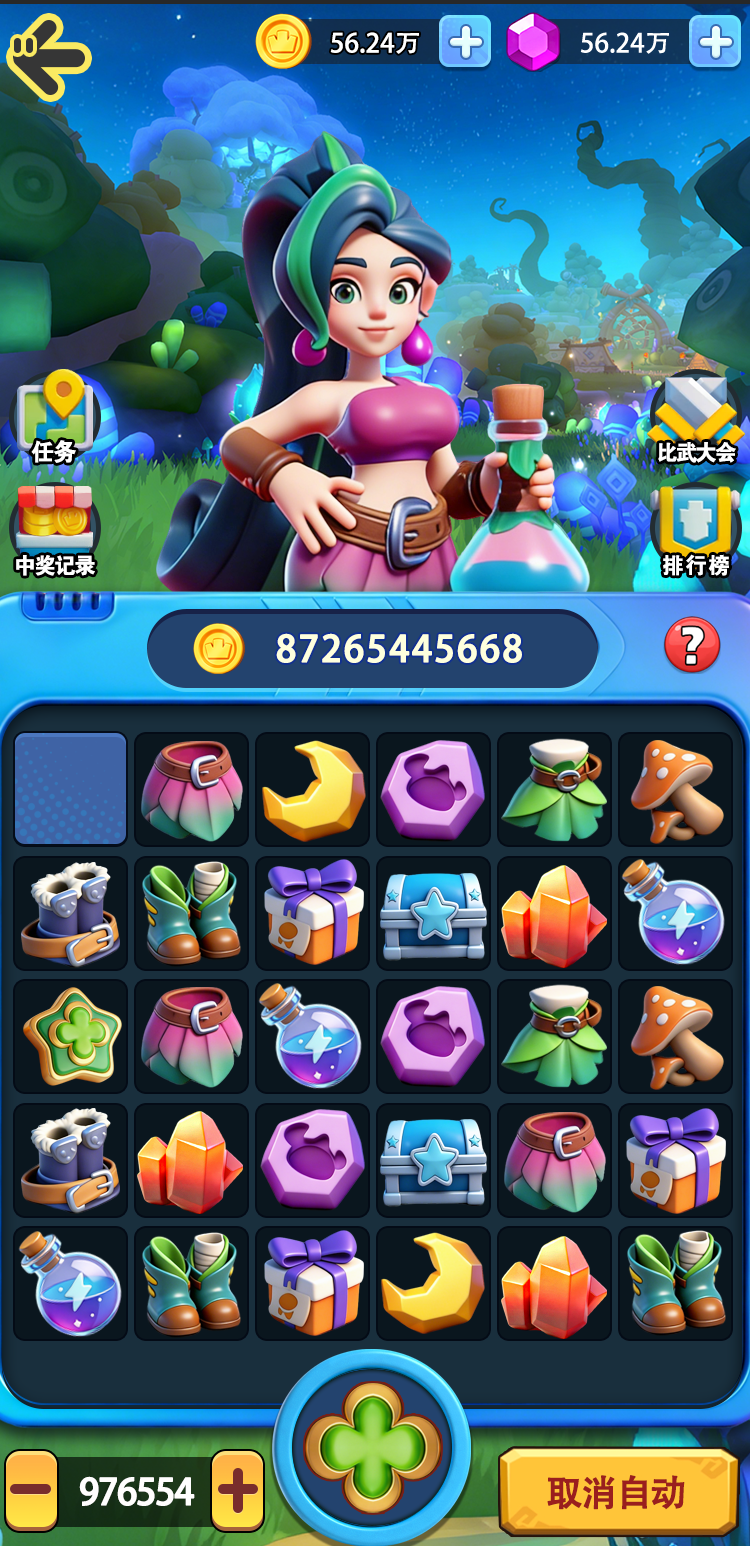Open the 任务 missions menu

(x=55, y=420)
